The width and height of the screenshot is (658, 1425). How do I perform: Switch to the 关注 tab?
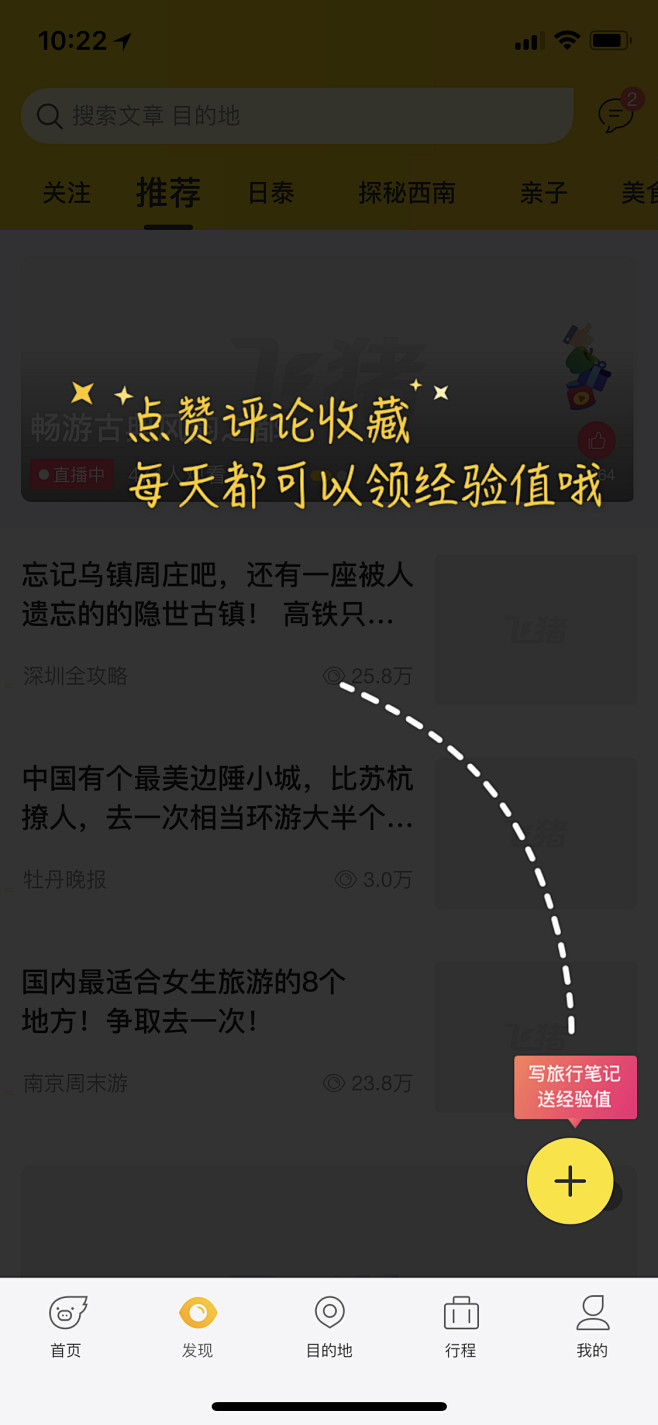point(67,193)
